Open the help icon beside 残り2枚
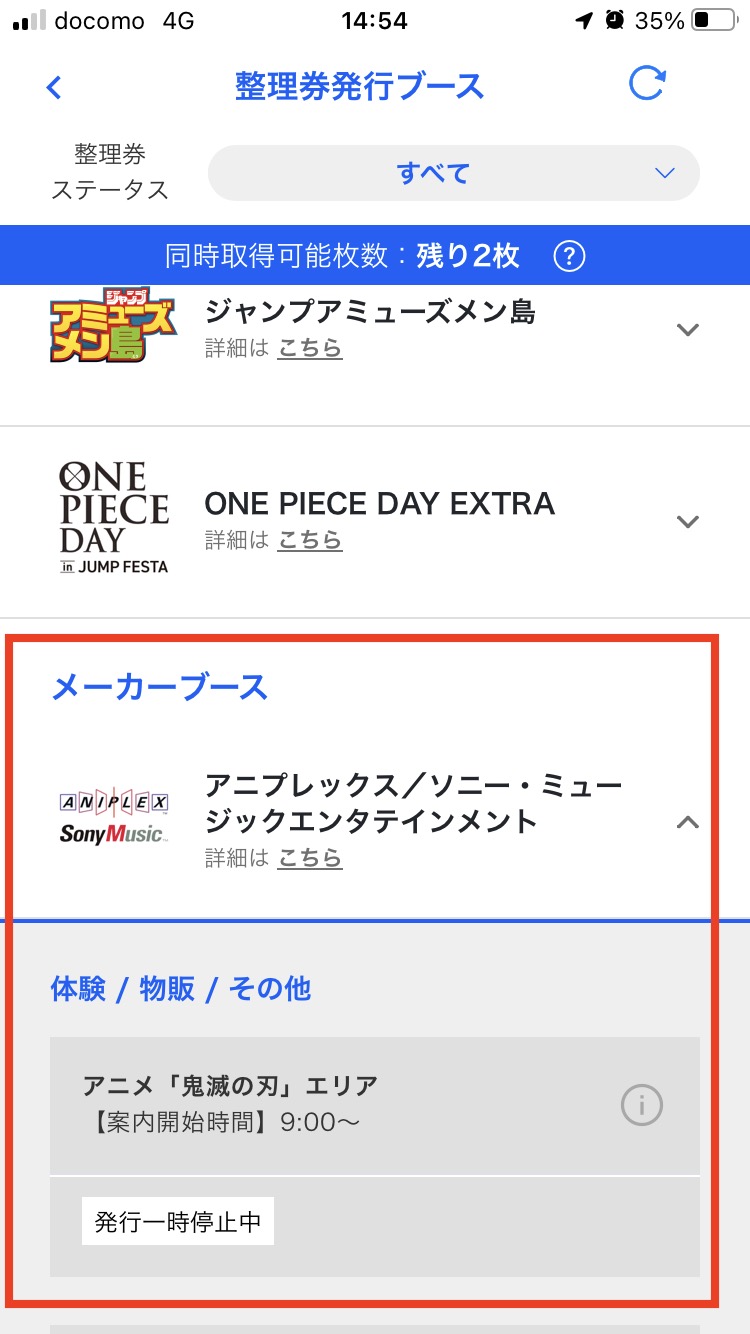750x1334 pixels. point(569,257)
